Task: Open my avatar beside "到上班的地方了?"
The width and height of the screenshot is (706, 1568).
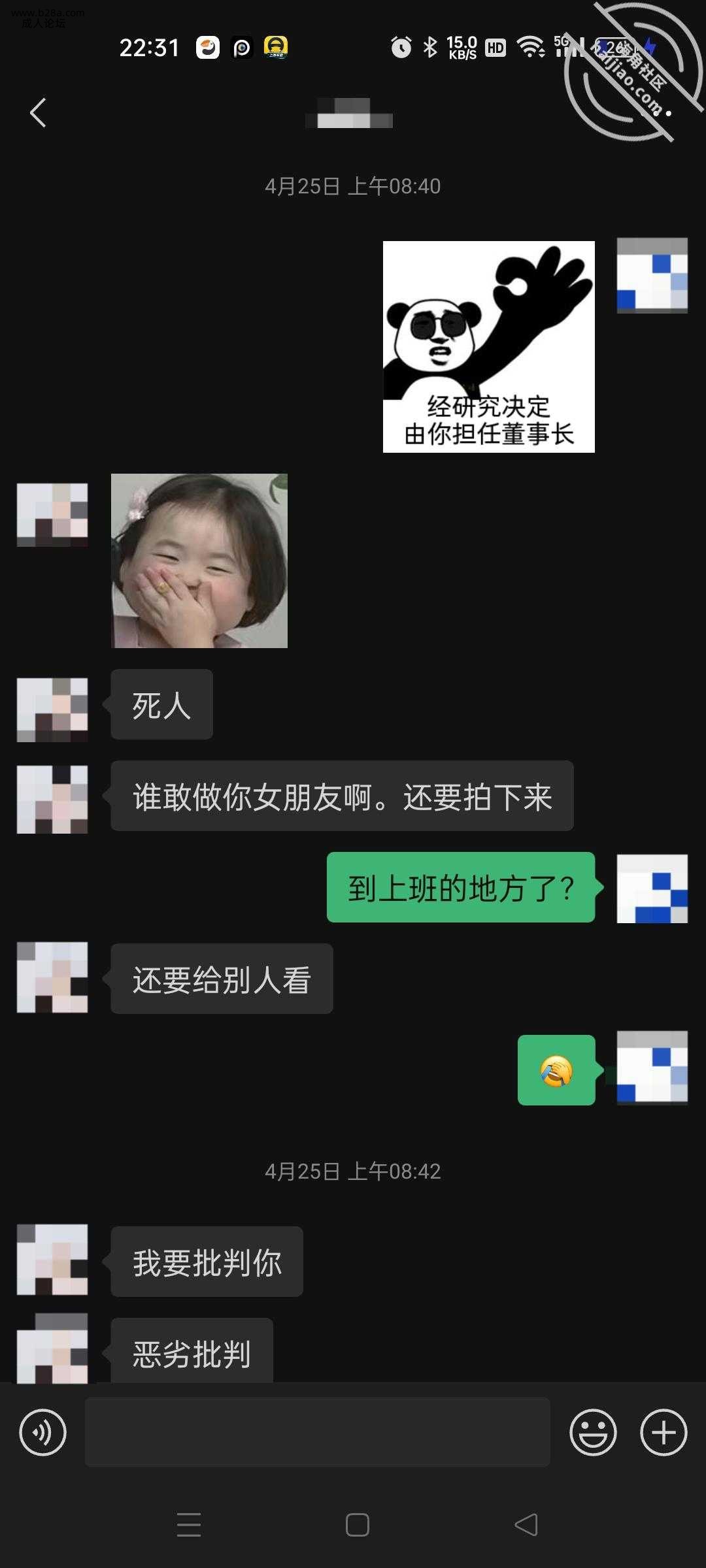Action: (x=652, y=888)
